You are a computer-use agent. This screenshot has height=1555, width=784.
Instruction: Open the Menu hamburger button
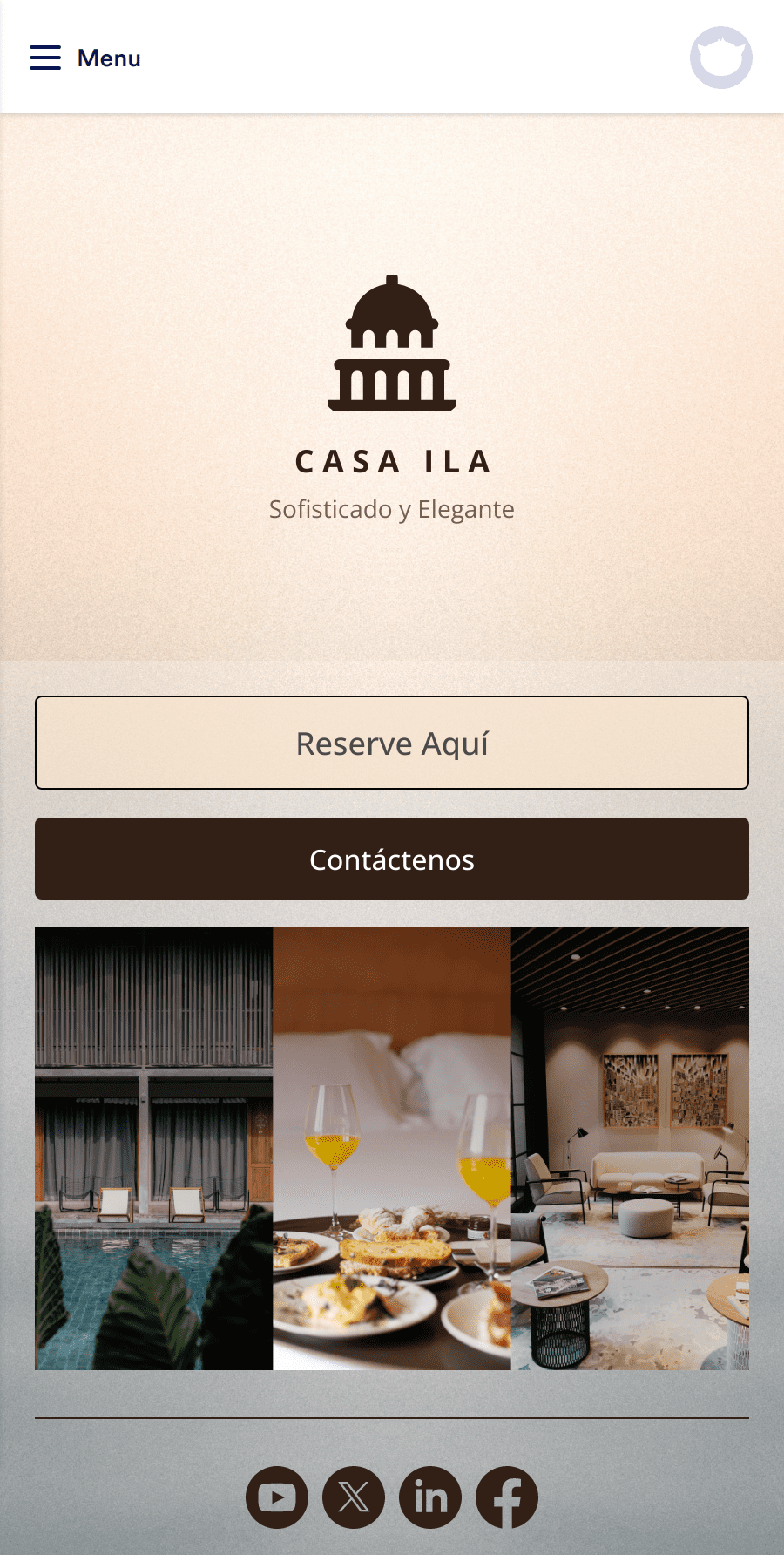[85, 58]
